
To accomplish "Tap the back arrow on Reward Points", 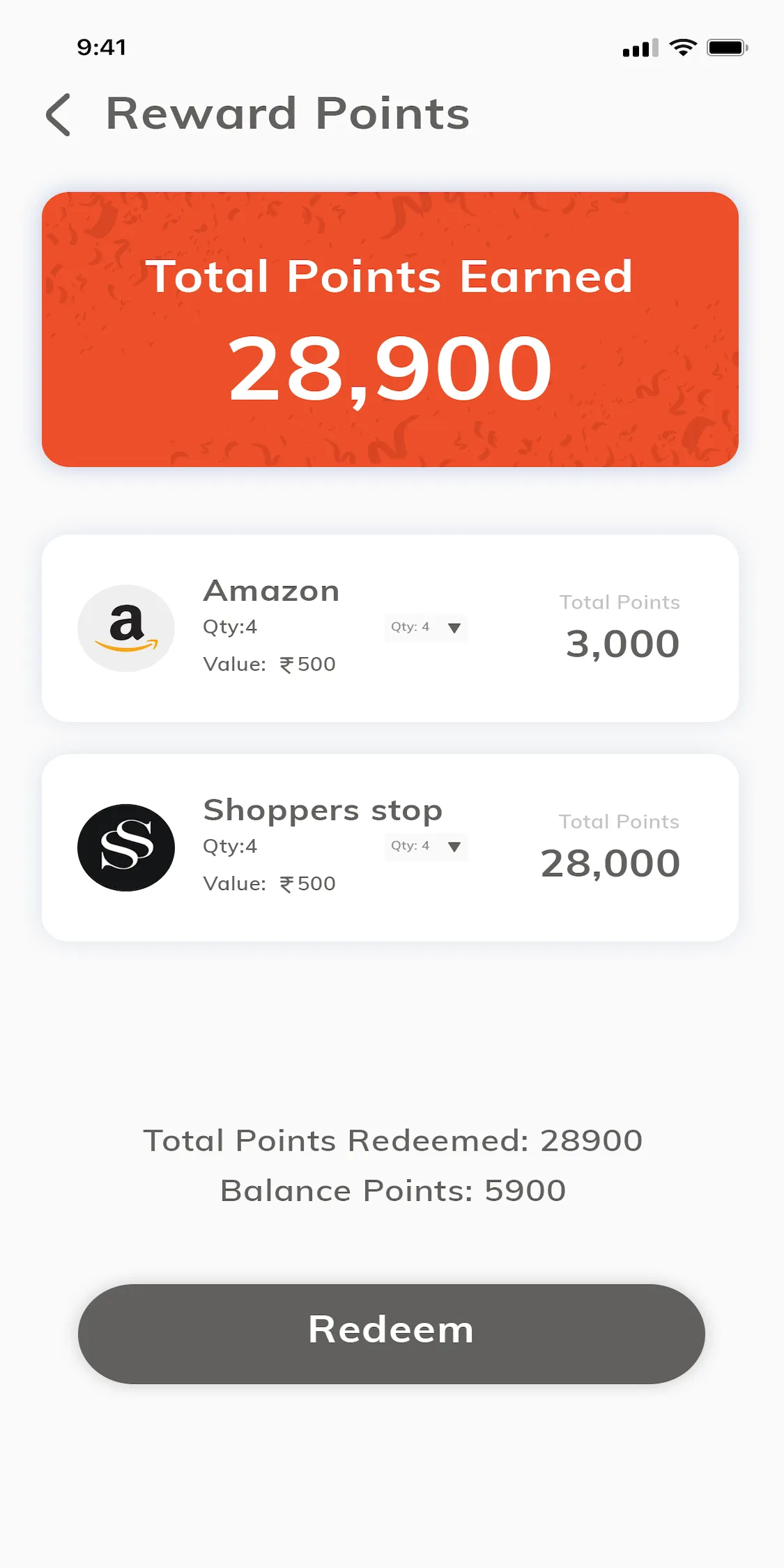I will pos(59,114).
